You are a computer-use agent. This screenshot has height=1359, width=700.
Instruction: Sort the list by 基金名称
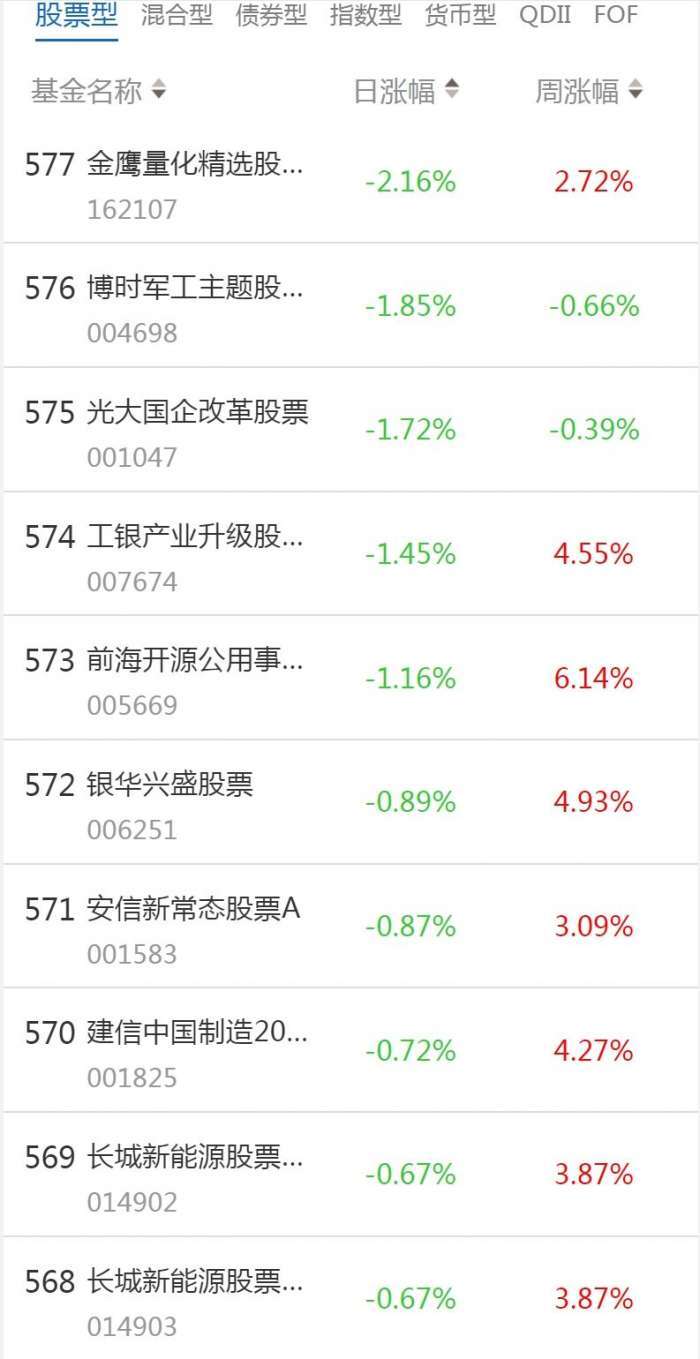tap(98, 92)
